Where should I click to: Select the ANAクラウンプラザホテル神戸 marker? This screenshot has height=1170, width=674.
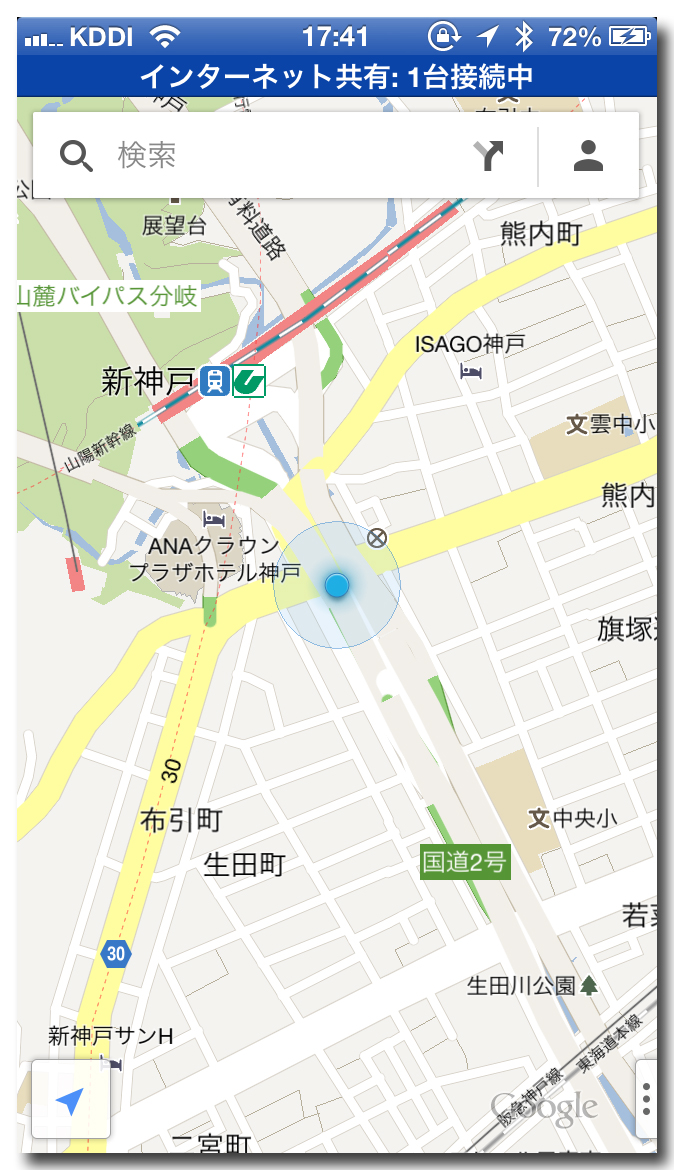click(215, 519)
